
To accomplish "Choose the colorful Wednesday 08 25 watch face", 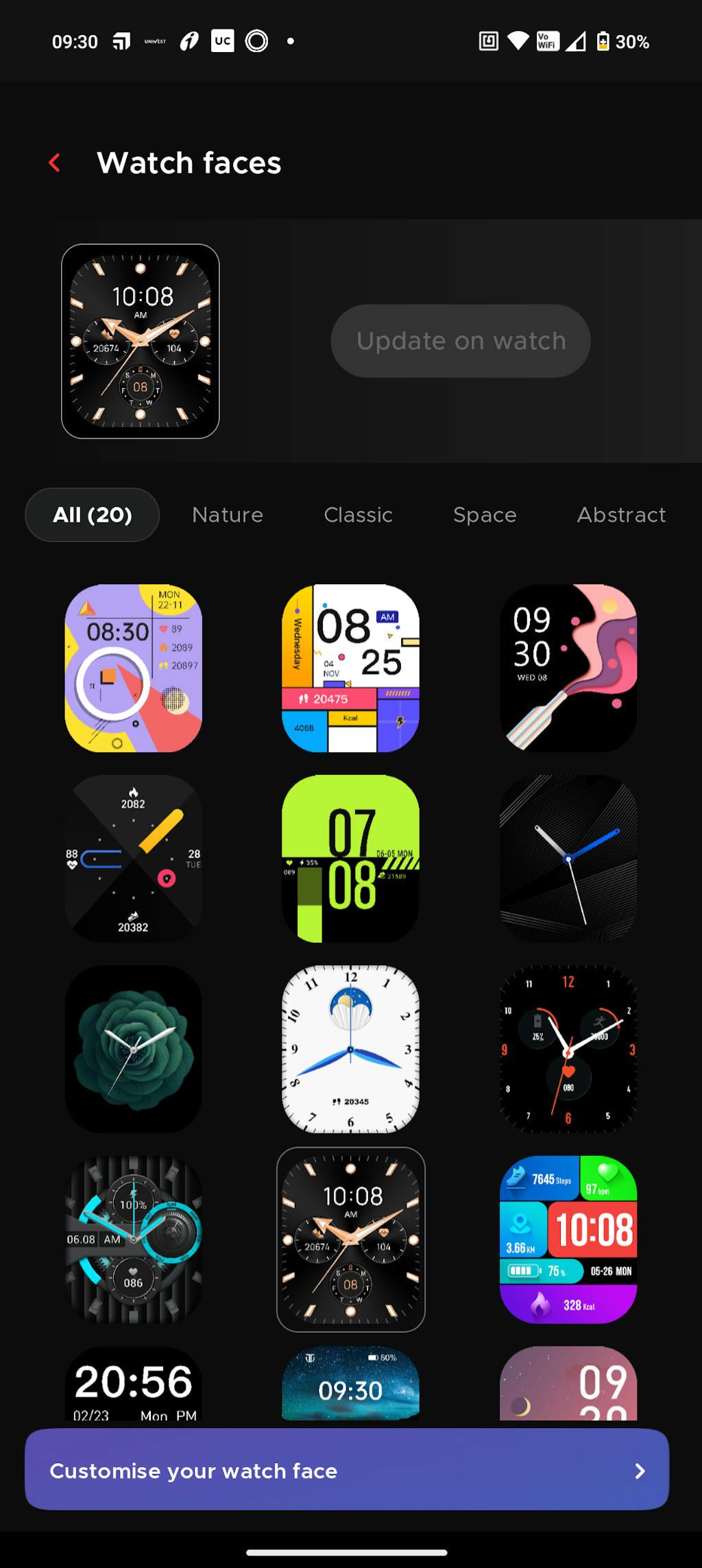I will point(350,668).
